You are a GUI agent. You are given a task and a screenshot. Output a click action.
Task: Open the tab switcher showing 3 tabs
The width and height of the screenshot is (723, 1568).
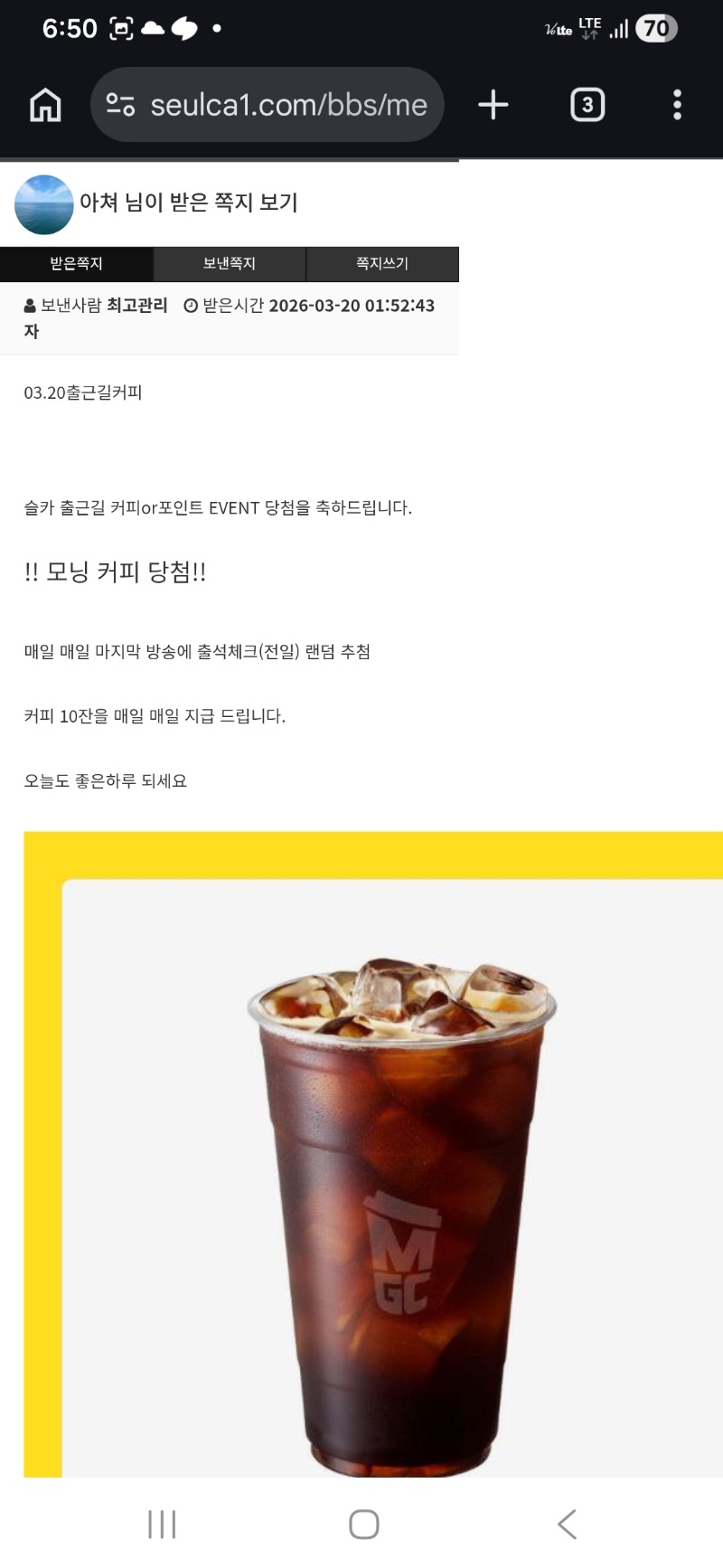pyautogui.click(x=587, y=105)
